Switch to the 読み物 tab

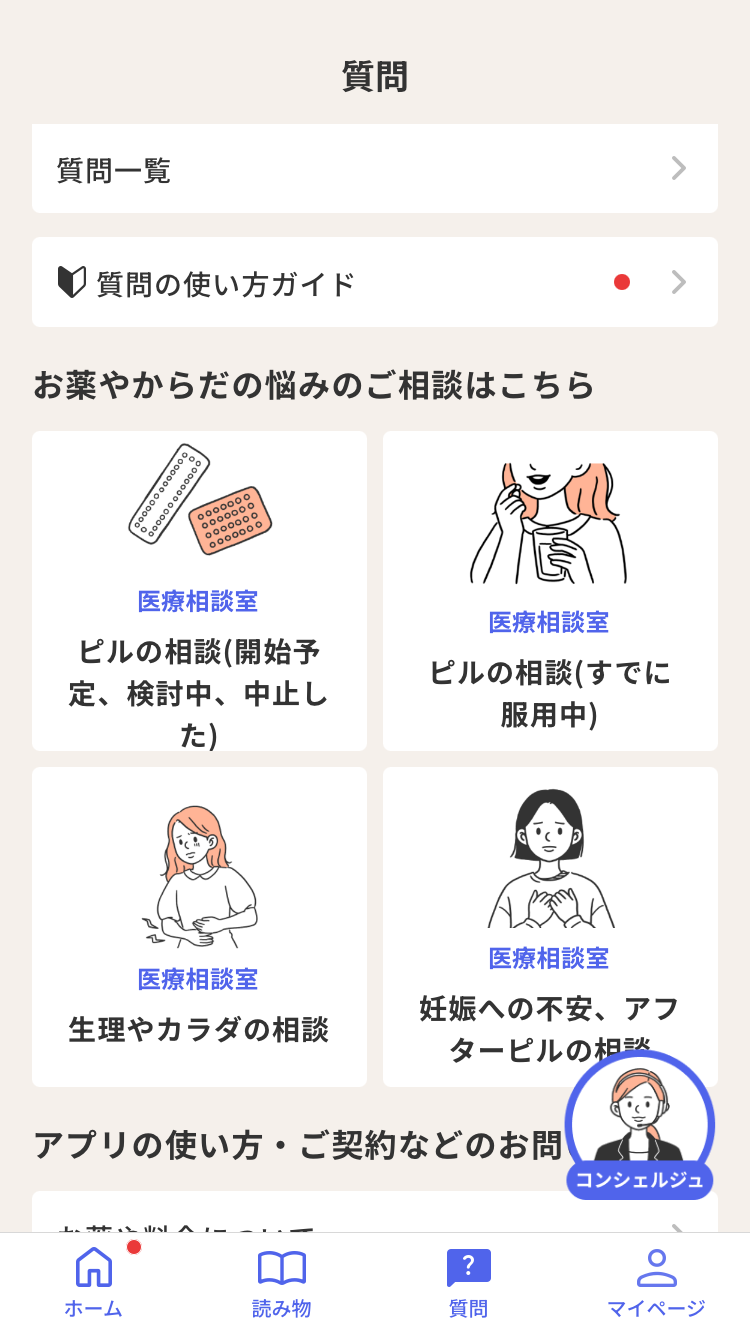(281, 1283)
